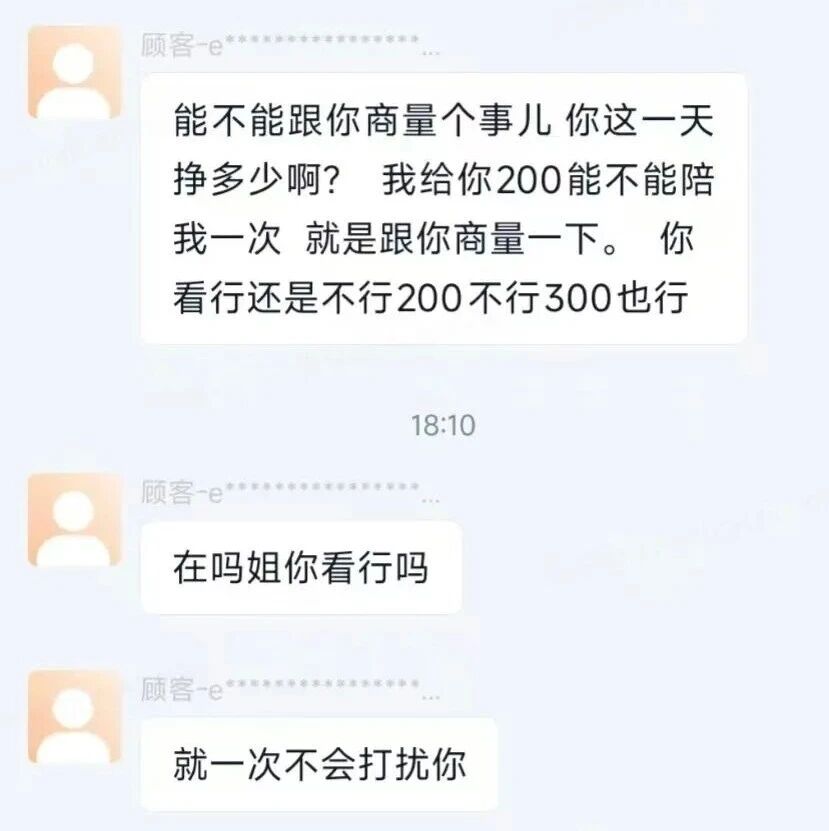The width and height of the screenshot is (829, 831).
Task: Tap avatar next to "就一次不会打扰你" message
Action: 74,717
